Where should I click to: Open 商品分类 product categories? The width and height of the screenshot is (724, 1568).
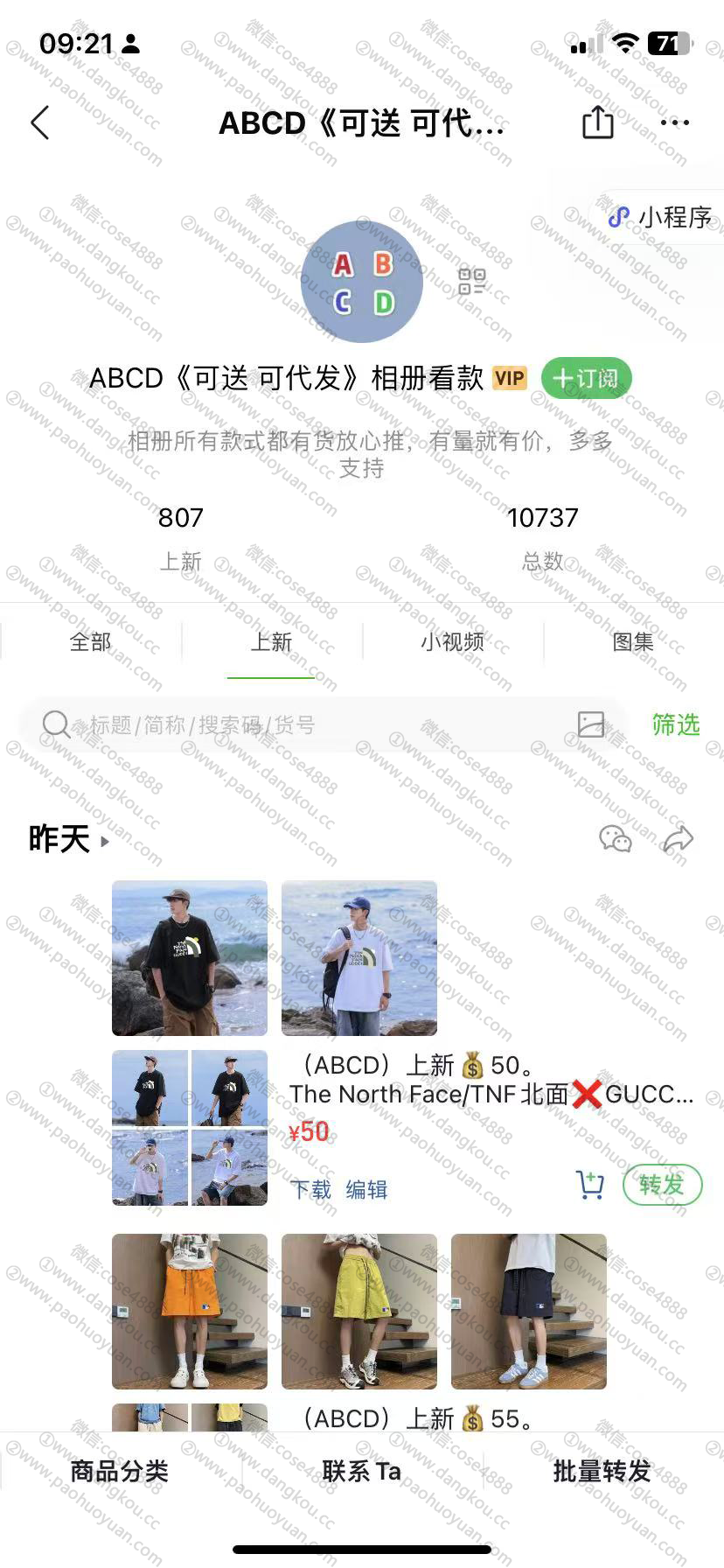(120, 1472)
